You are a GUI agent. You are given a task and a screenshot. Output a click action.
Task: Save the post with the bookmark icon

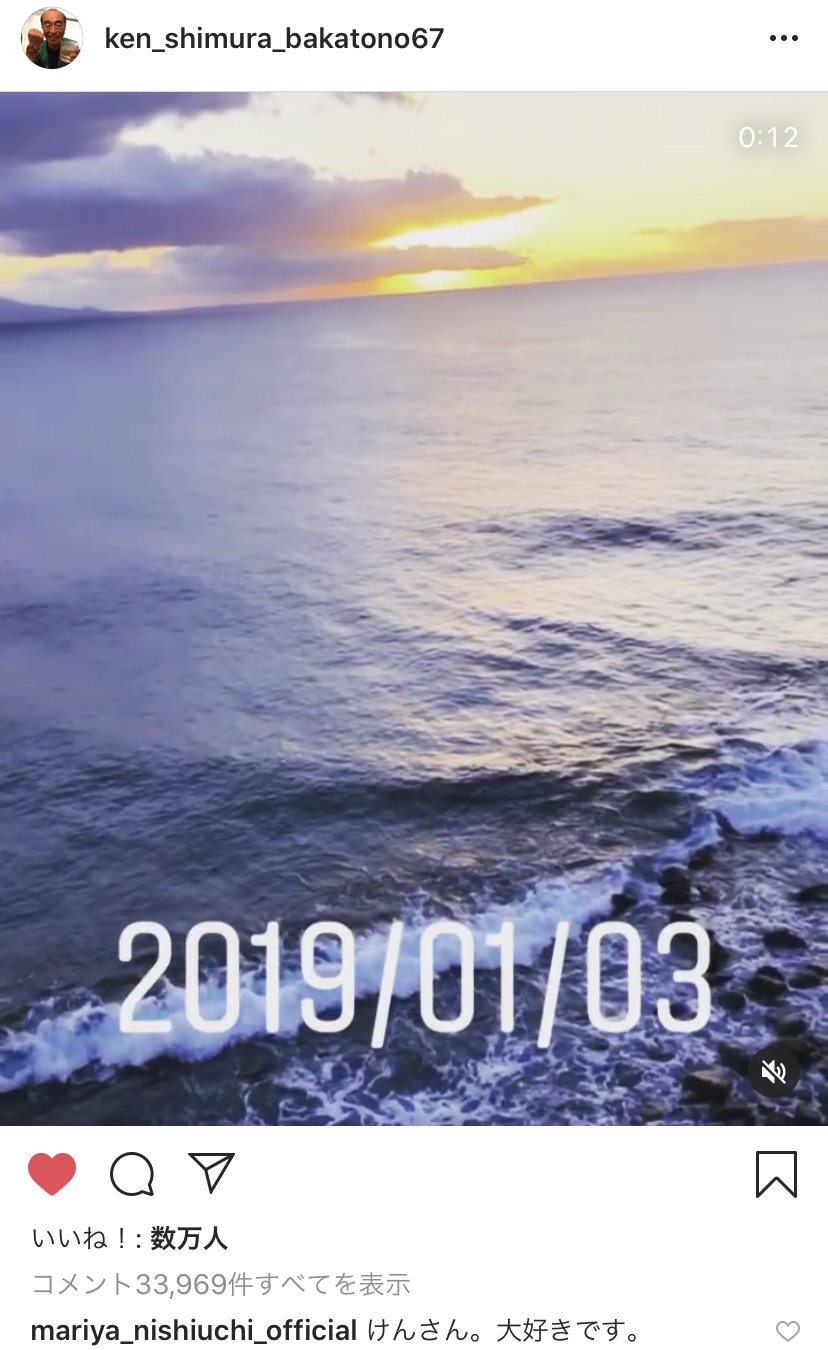pyautogui.click(x=776, y=1174)
